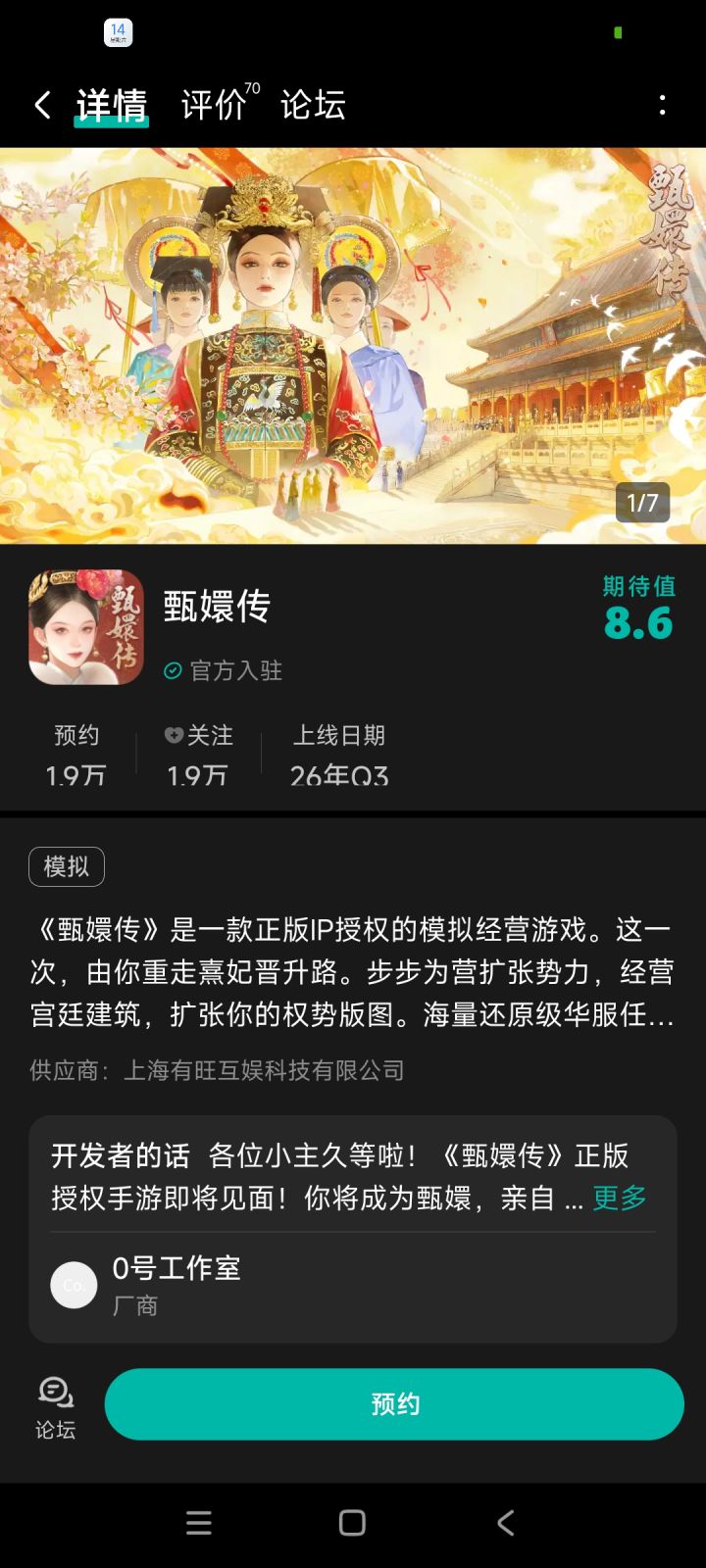Open the 0号工作室 studio avatar
The image size is (706, 1568).
(74, 1285)
